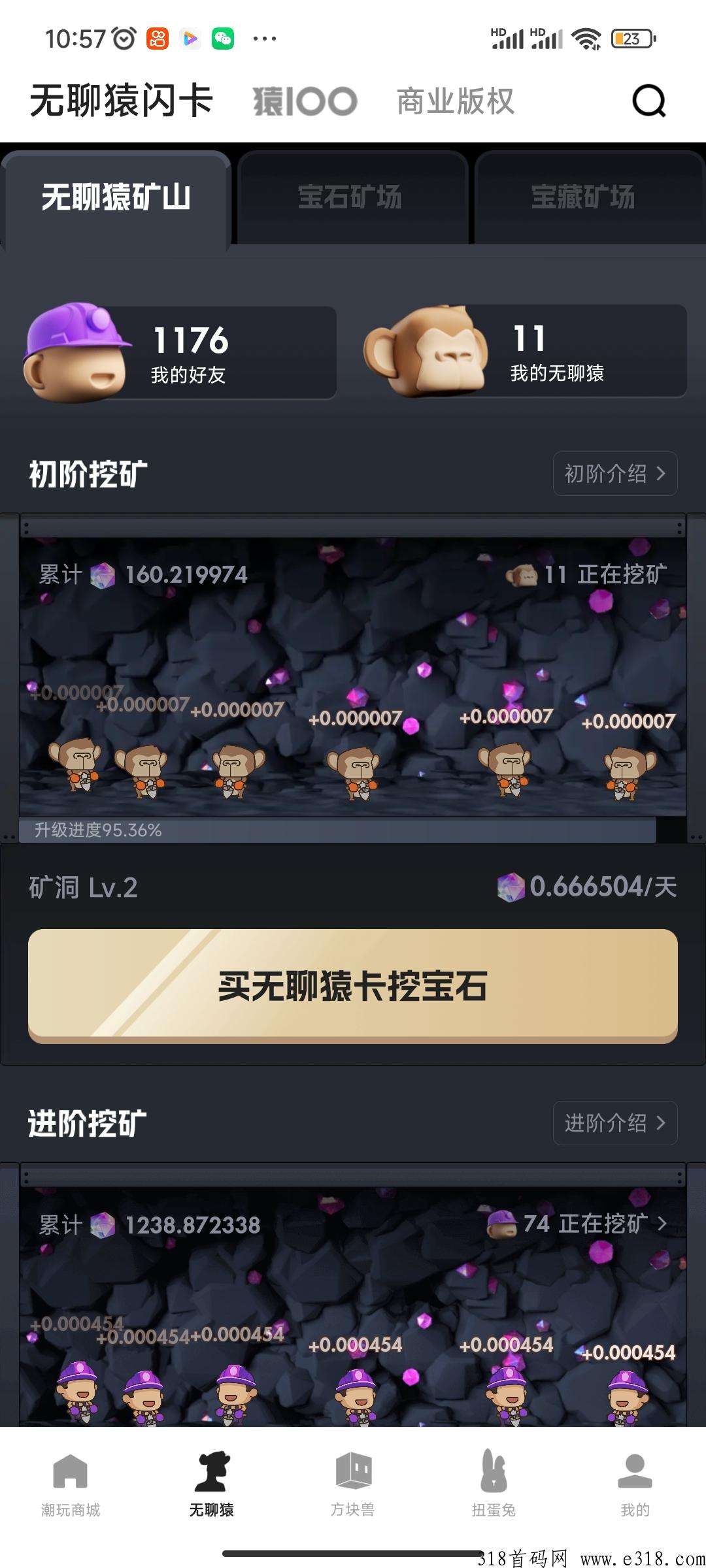The image size is (706, 1568).
Task: Select the 宝石矿场 tab
Action: (x=352, y=197)
